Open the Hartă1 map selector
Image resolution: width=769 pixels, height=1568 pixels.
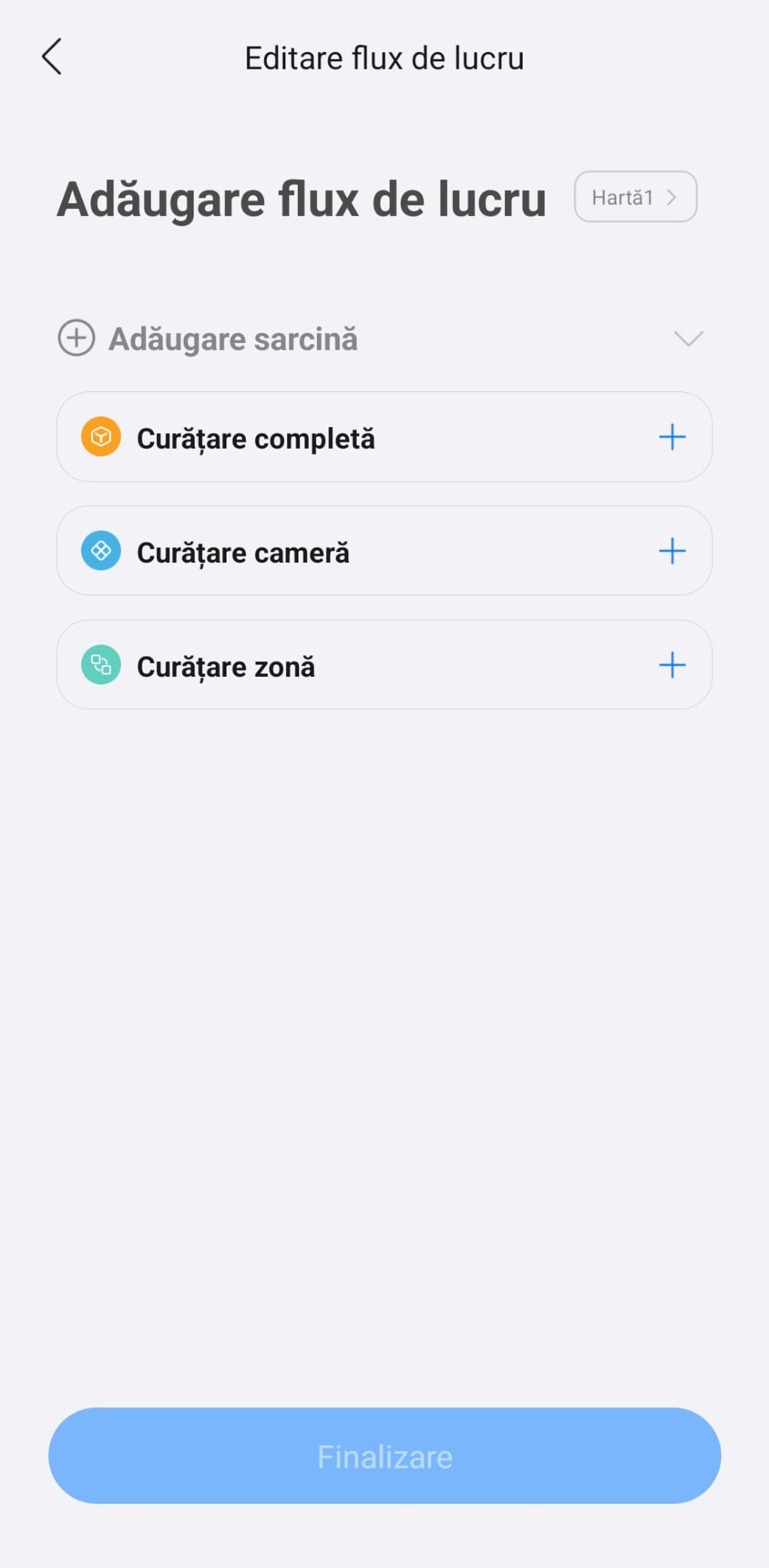[635, 198]
